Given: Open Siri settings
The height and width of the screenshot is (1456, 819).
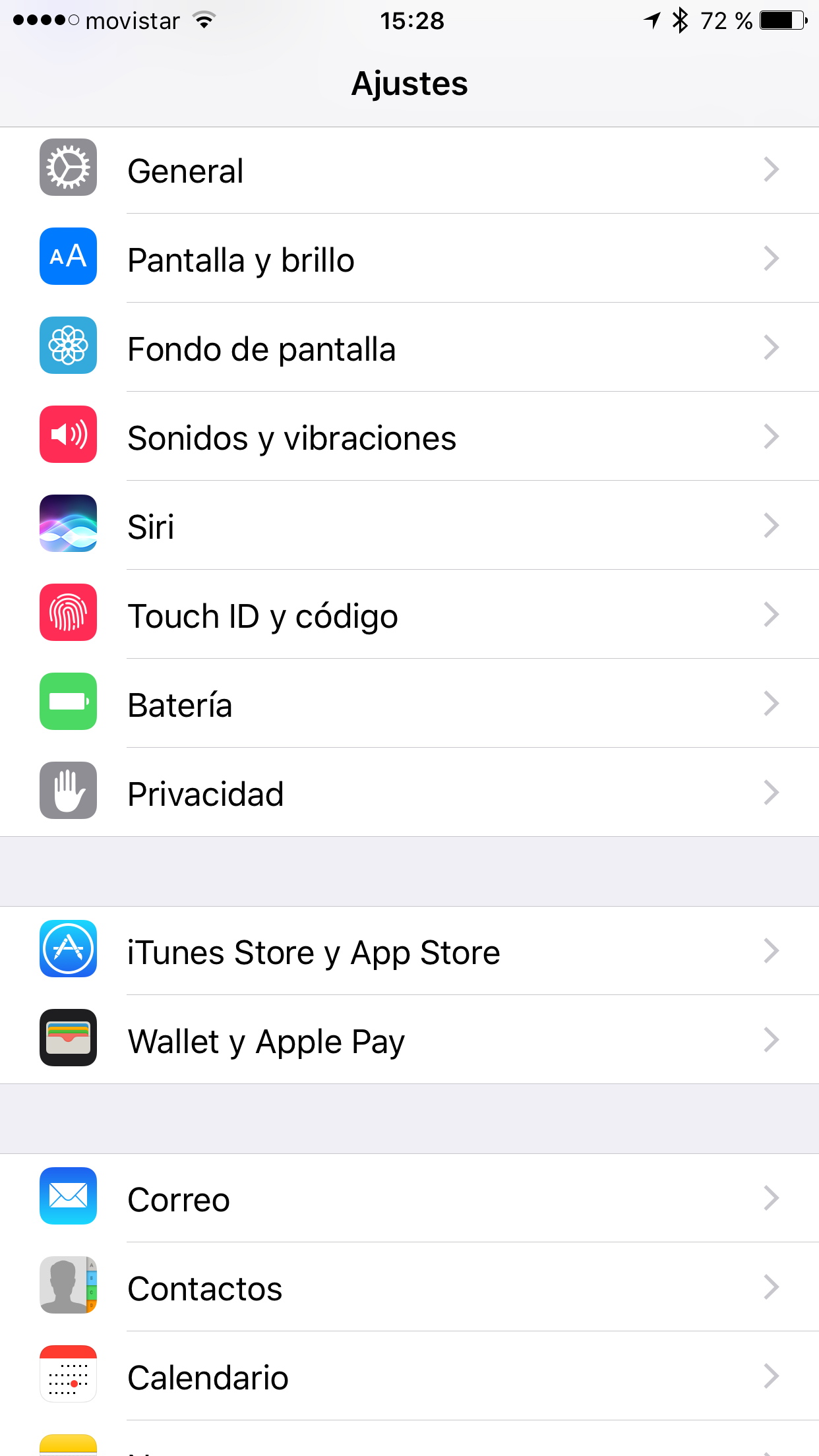Looking at the screenshot, I should pyautogui.click(x=409, y=526).
